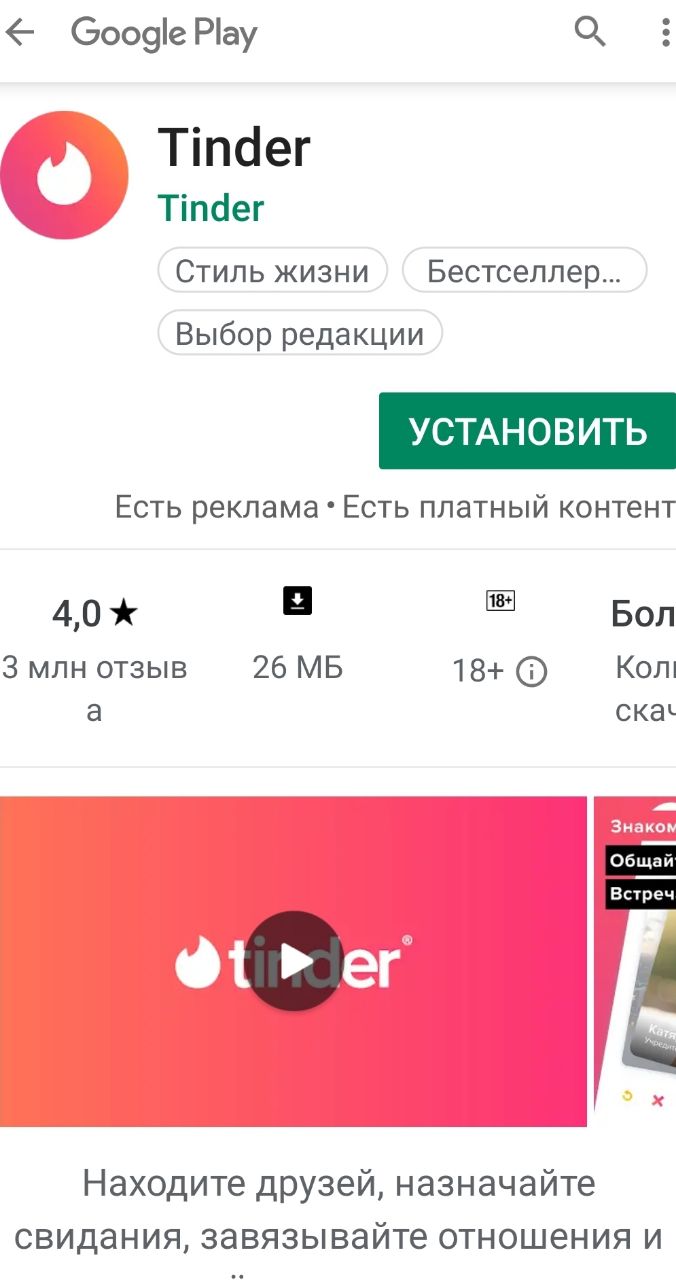
Task: Select the "Стиль жизни" category chip
Action: (x=272, y=271)
